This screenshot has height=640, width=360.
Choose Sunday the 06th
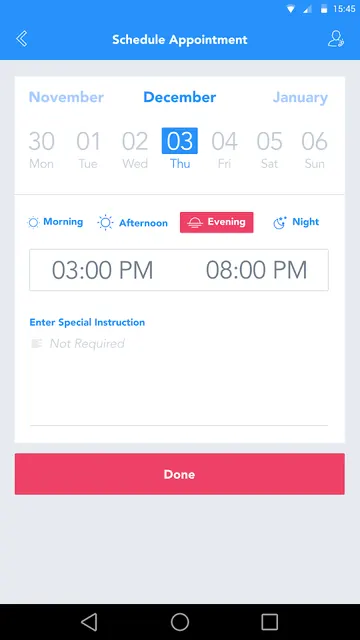[x=314, y=149]
